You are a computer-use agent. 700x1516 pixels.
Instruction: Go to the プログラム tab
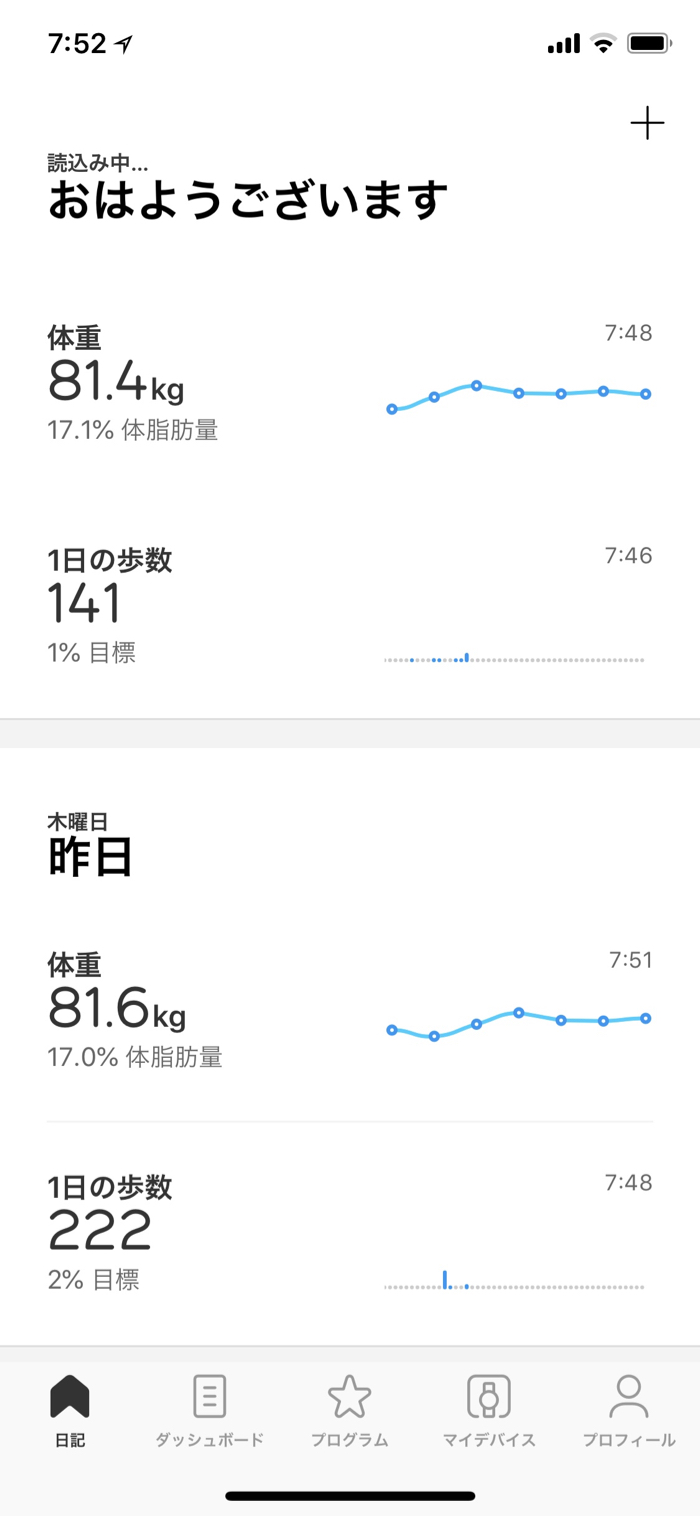350,1411
